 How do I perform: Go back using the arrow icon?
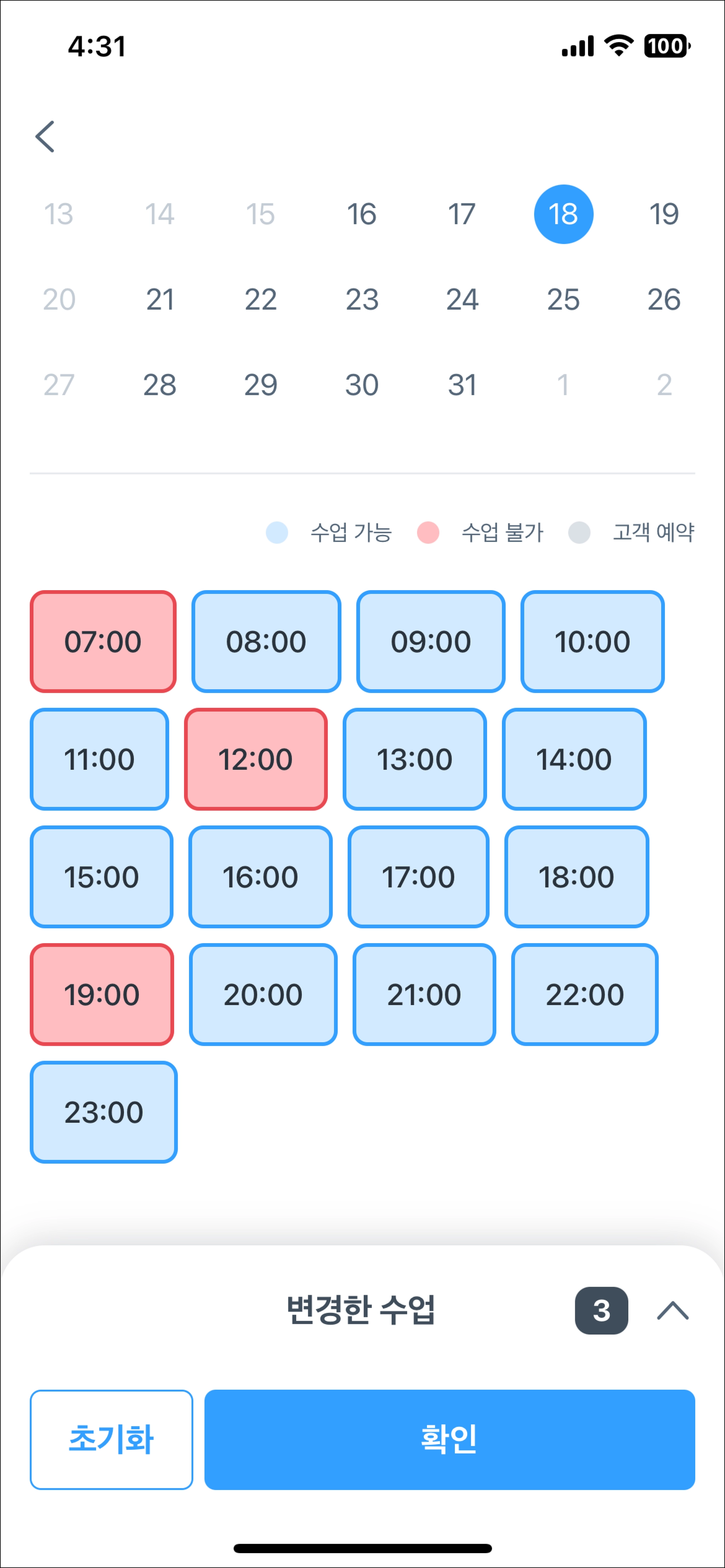[x=45, y=136]
